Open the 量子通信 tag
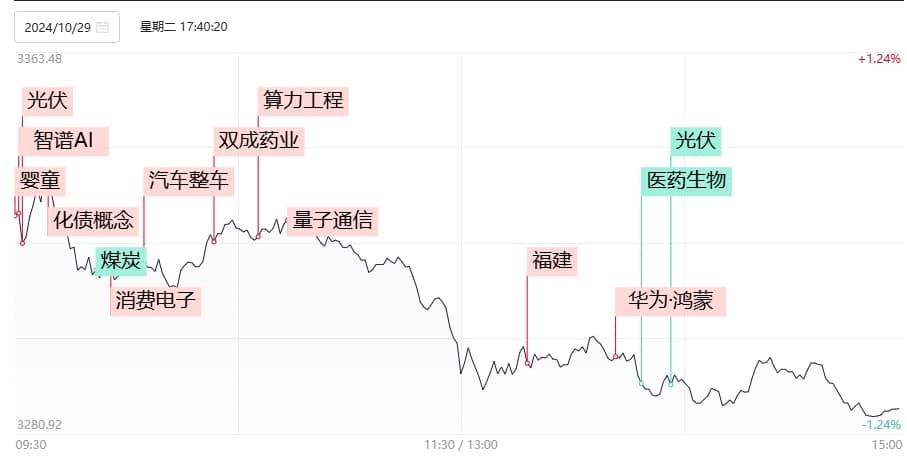Viewport: 907px width, 460px height. click(332, 220)
